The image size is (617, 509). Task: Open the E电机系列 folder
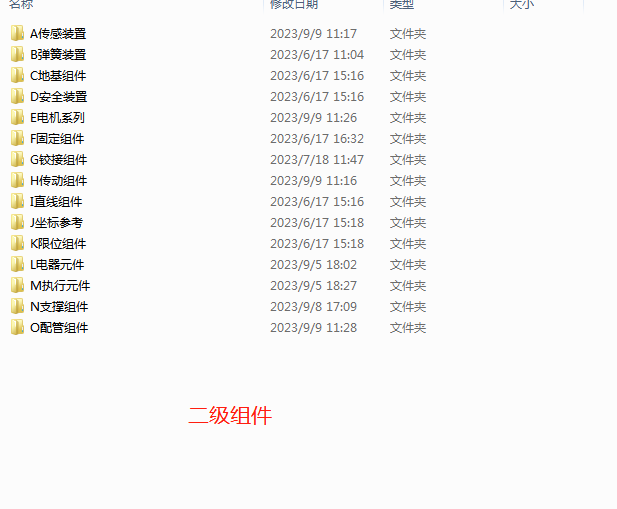(x=57, y=118)
